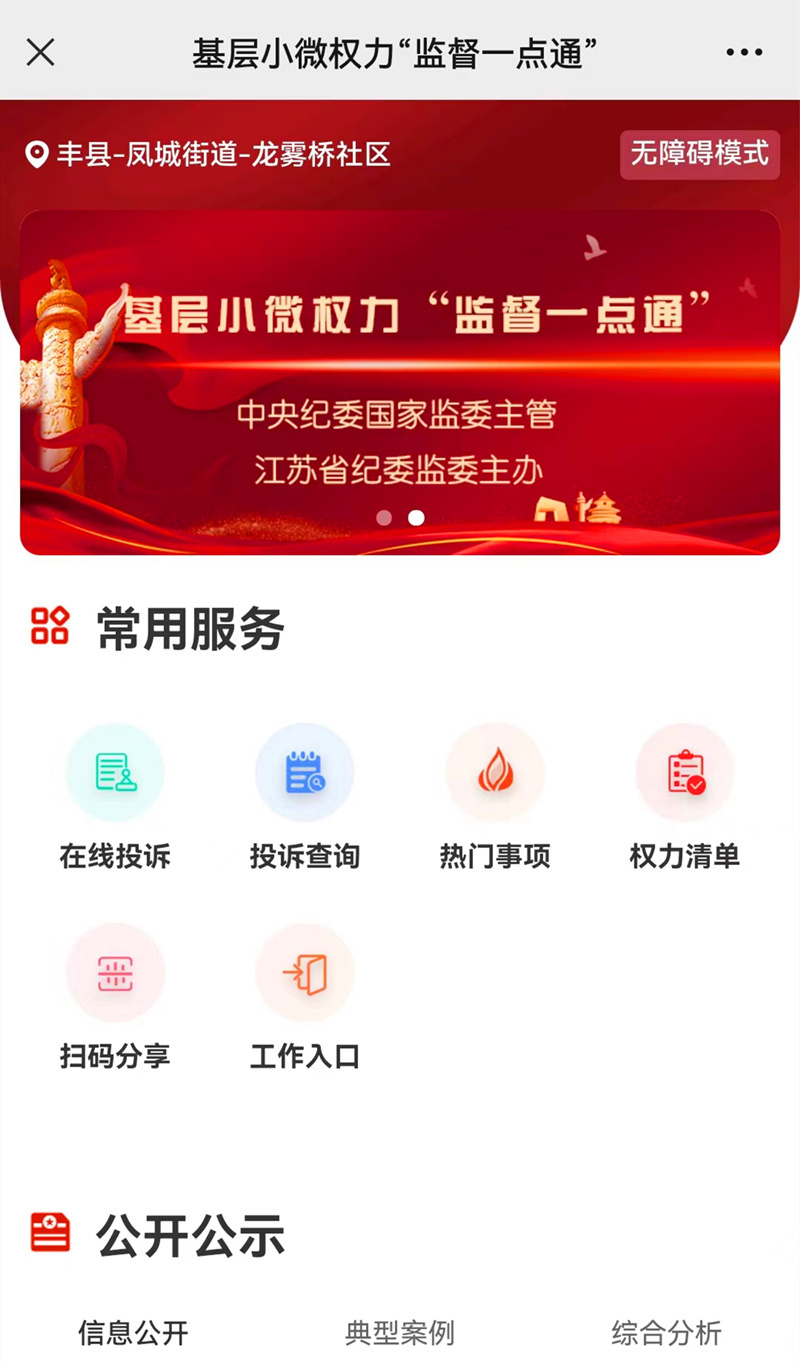Enable 无障碍模式
Image resolution: width=800 pixels, height=1364 pixels.
point(700,155)
